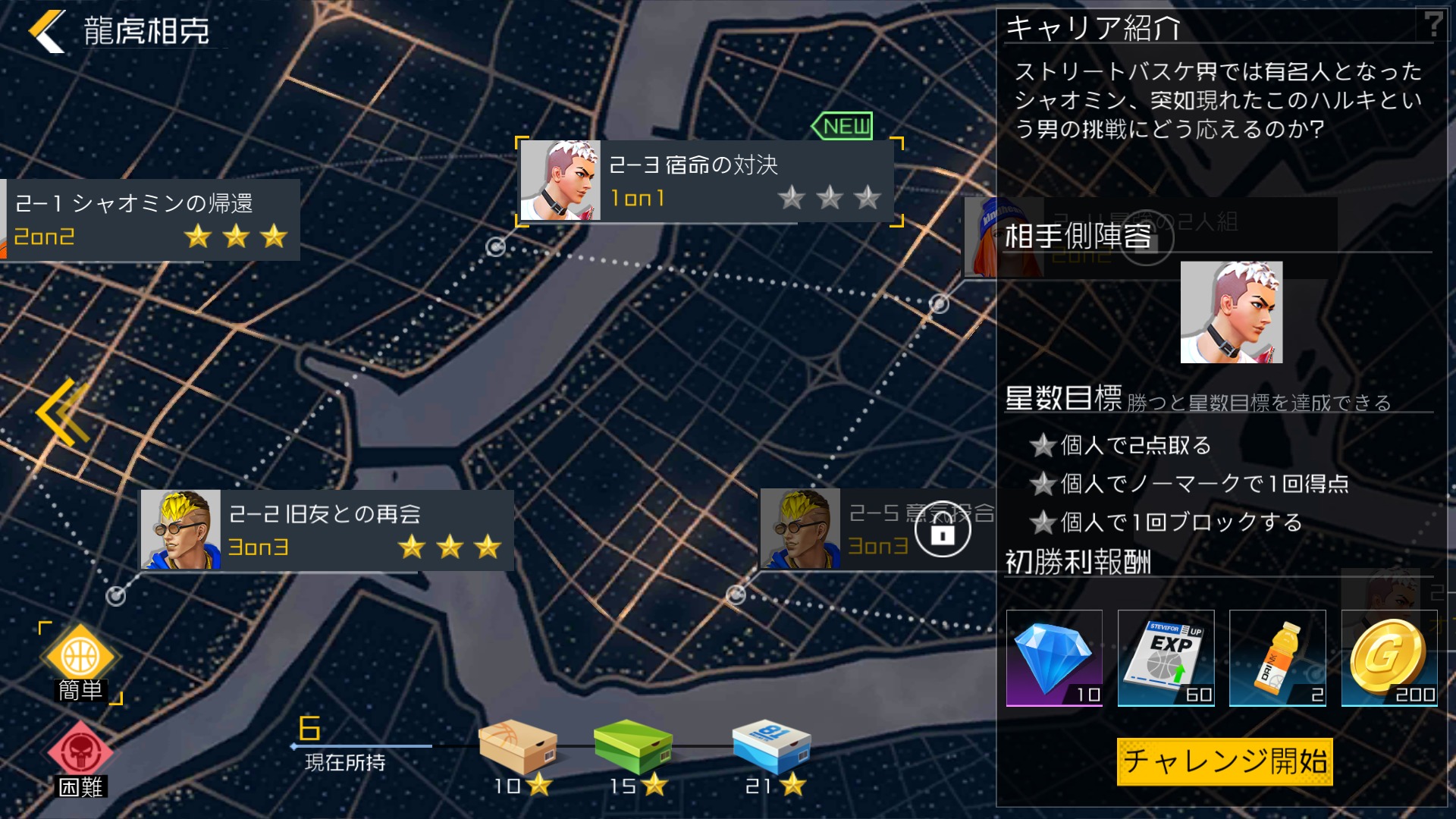Select stage 2-3 宿命の対決

click(705, 180)
